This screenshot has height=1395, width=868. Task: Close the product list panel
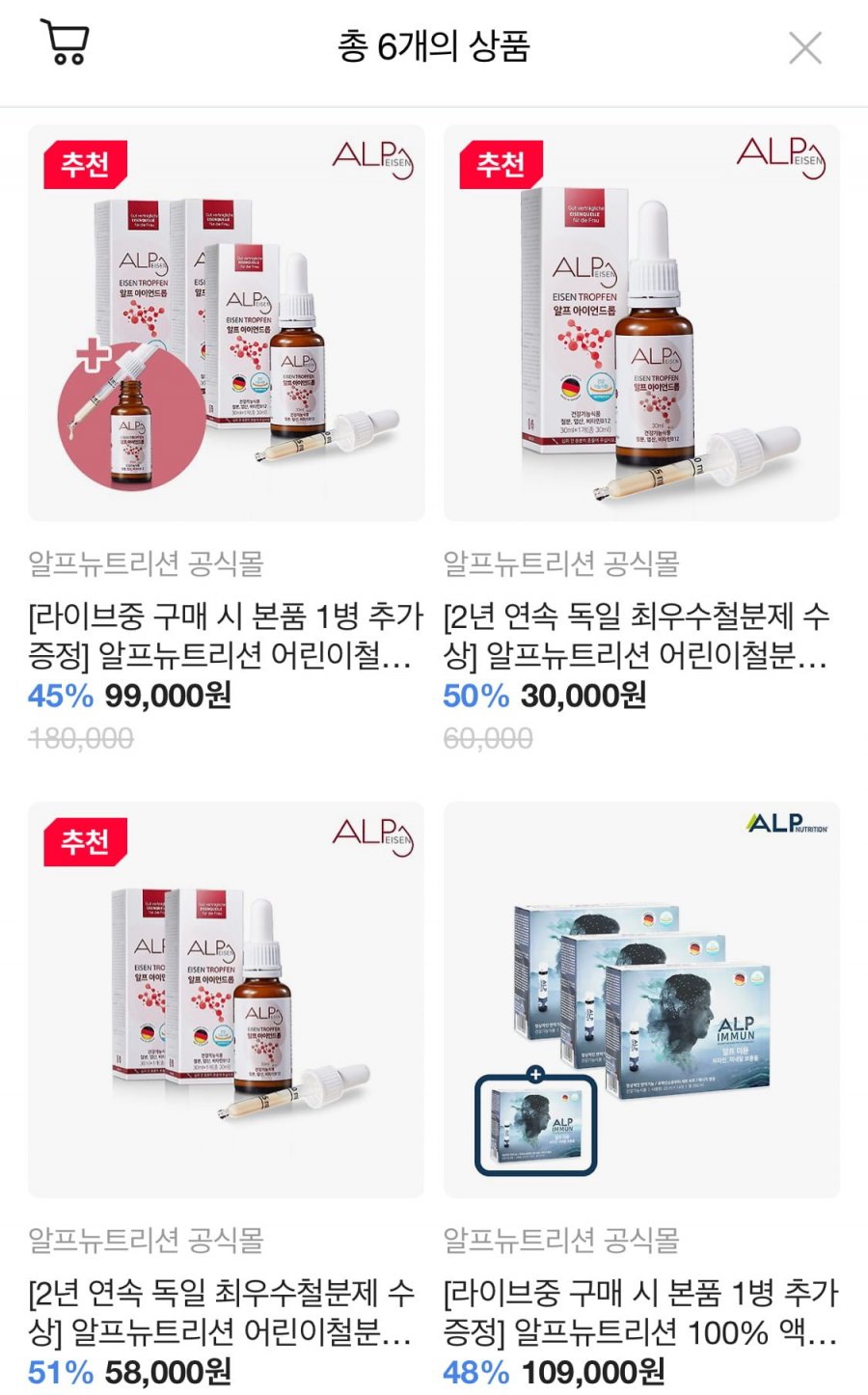pyautogui.click(x=804, y=47)
